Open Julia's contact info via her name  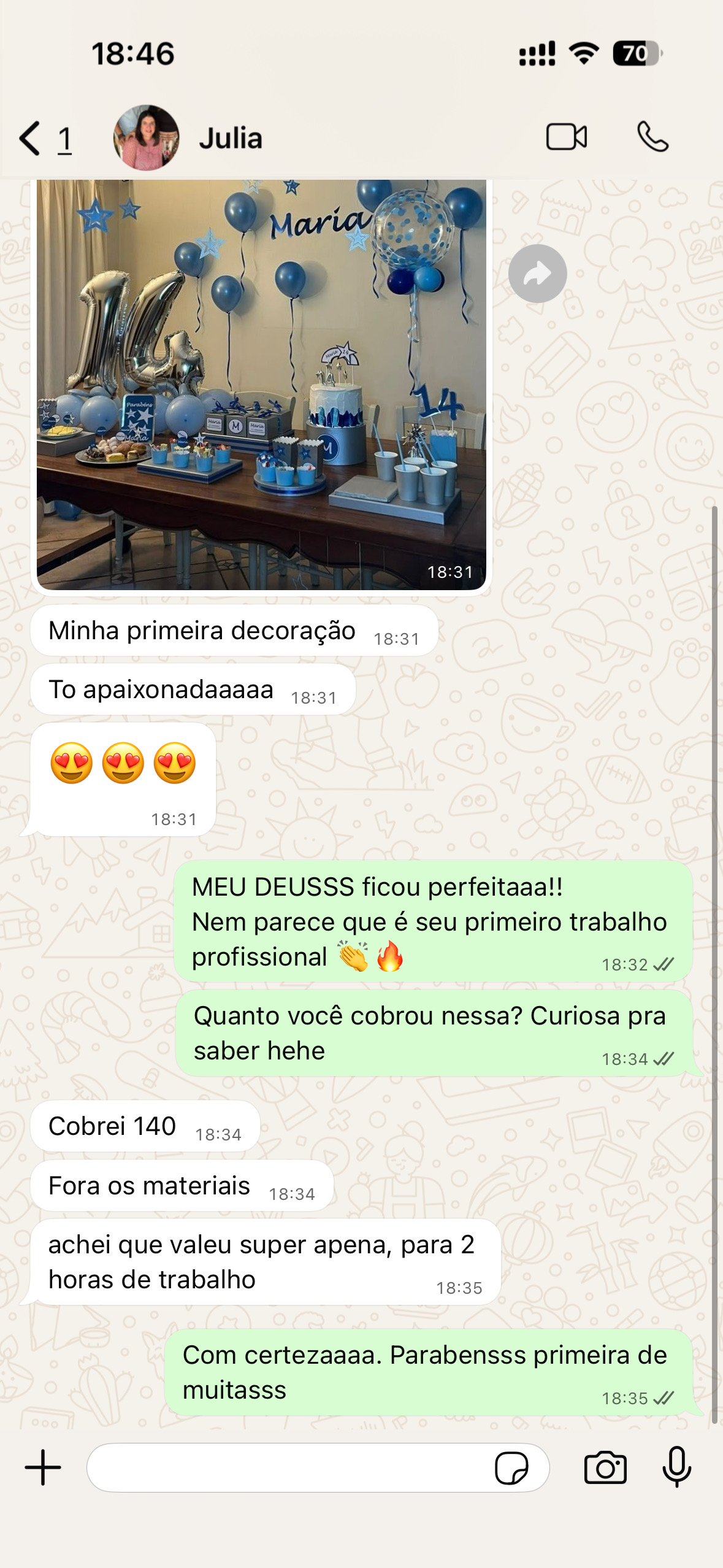pos(231,138)
